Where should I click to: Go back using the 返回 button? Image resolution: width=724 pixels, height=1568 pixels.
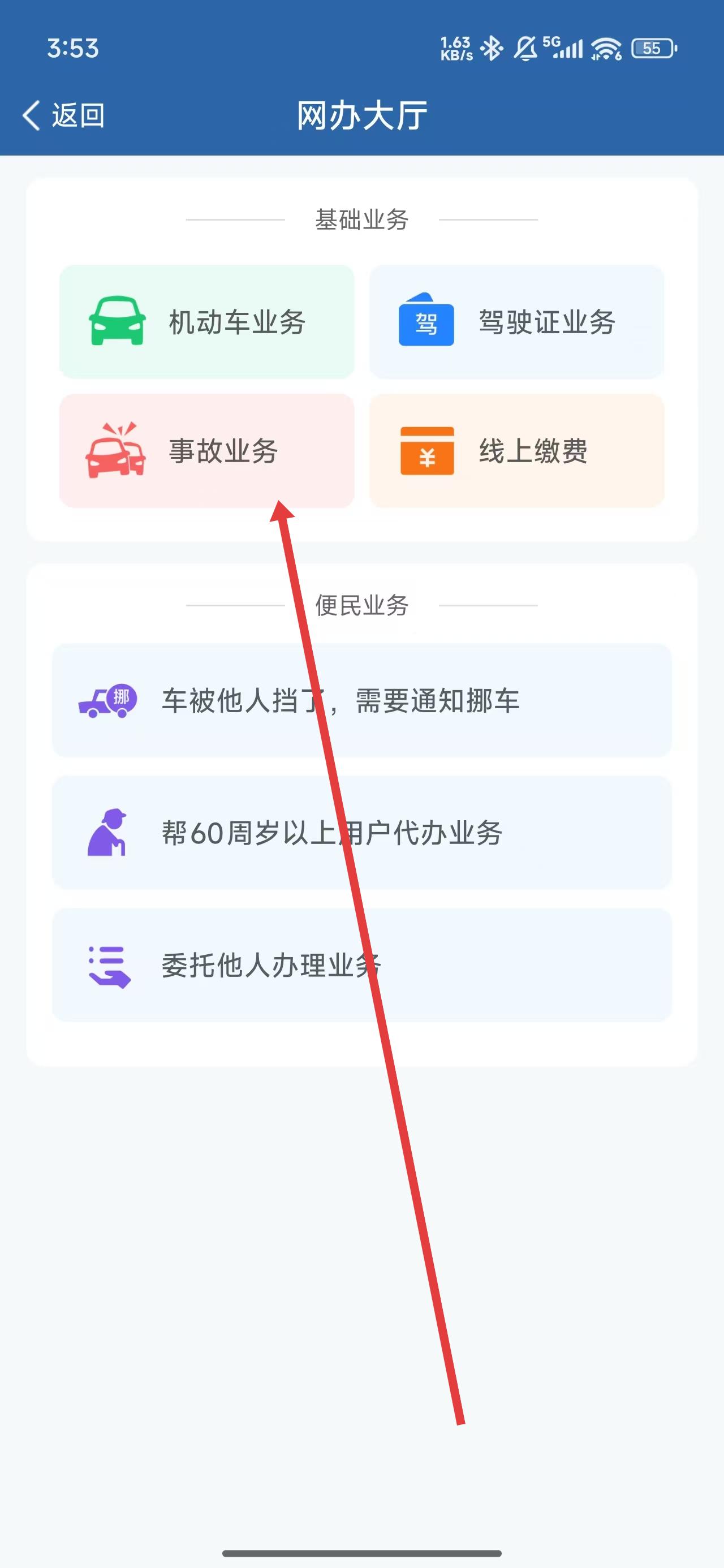(x=63, y=115)
